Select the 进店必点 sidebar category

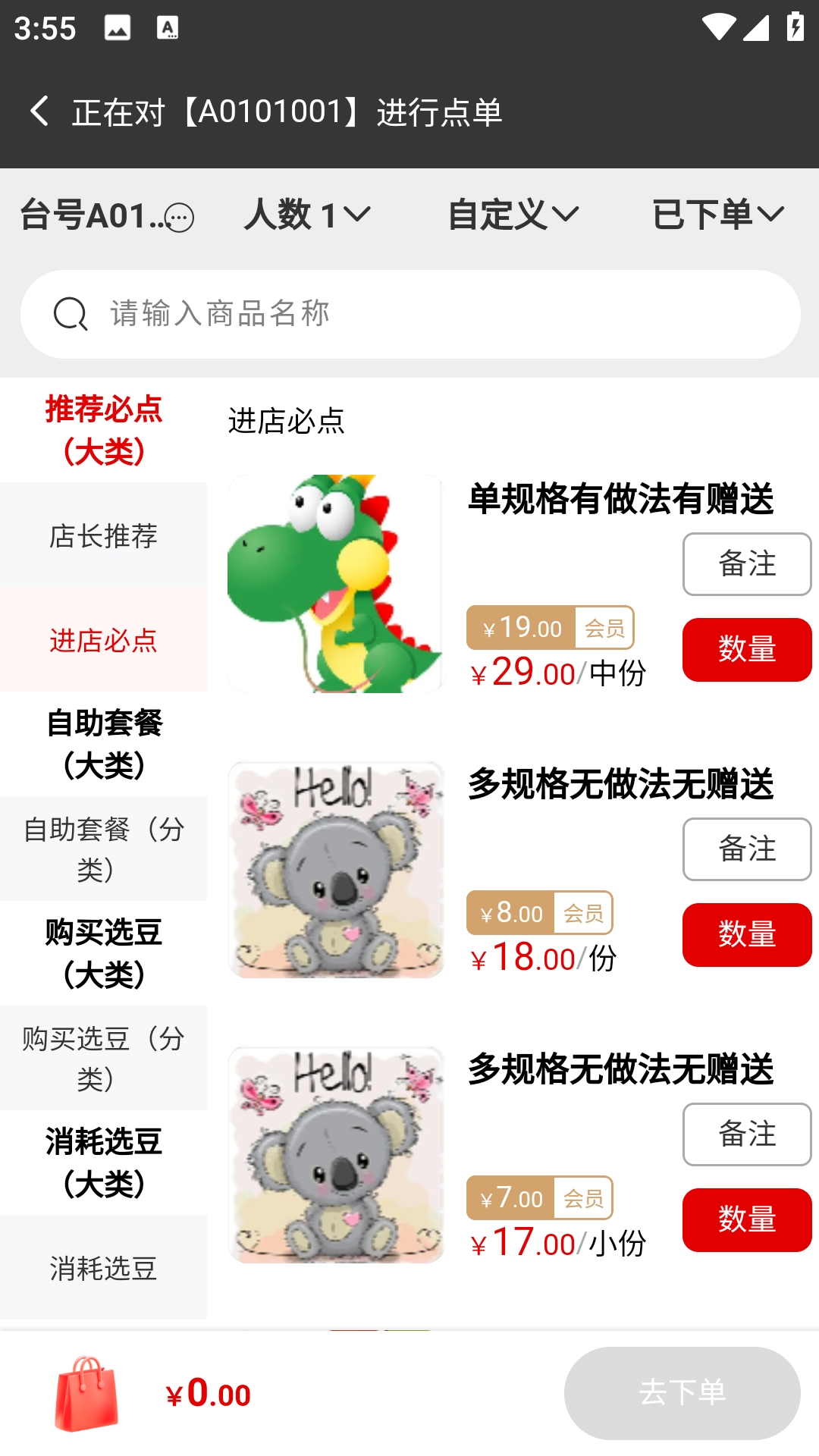point(104,641)
